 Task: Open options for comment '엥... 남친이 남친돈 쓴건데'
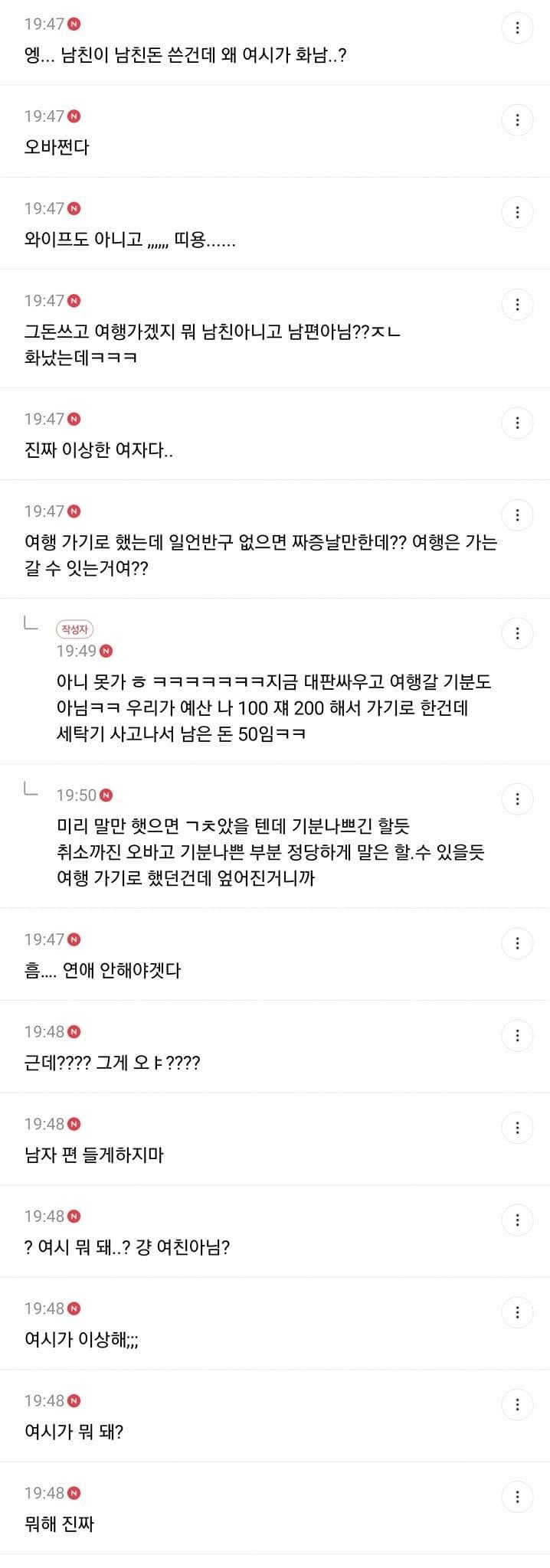(517, 28)
